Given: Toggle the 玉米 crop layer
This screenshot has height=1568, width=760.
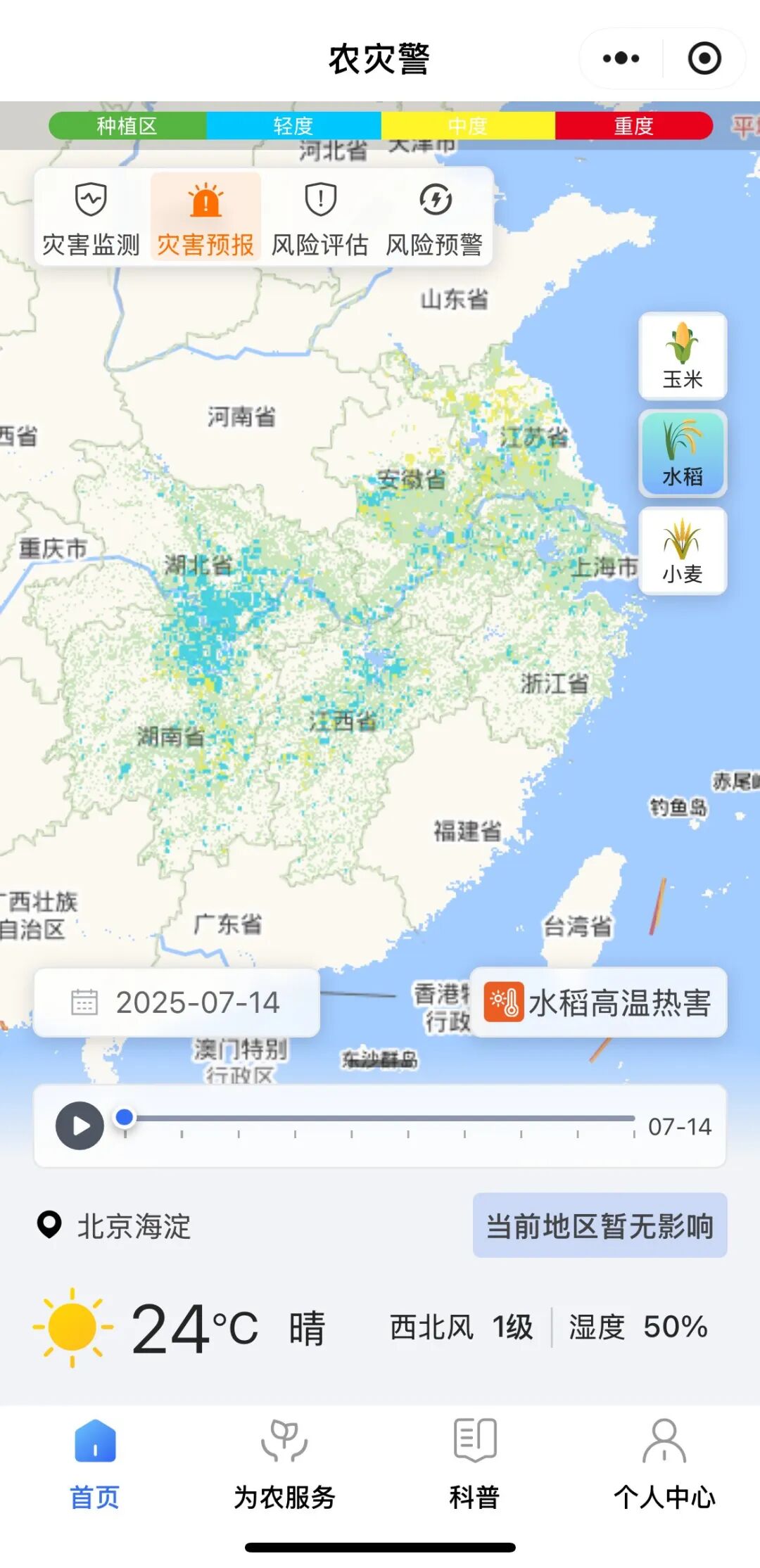Looking at the screenshot, I should coord(682,355).
